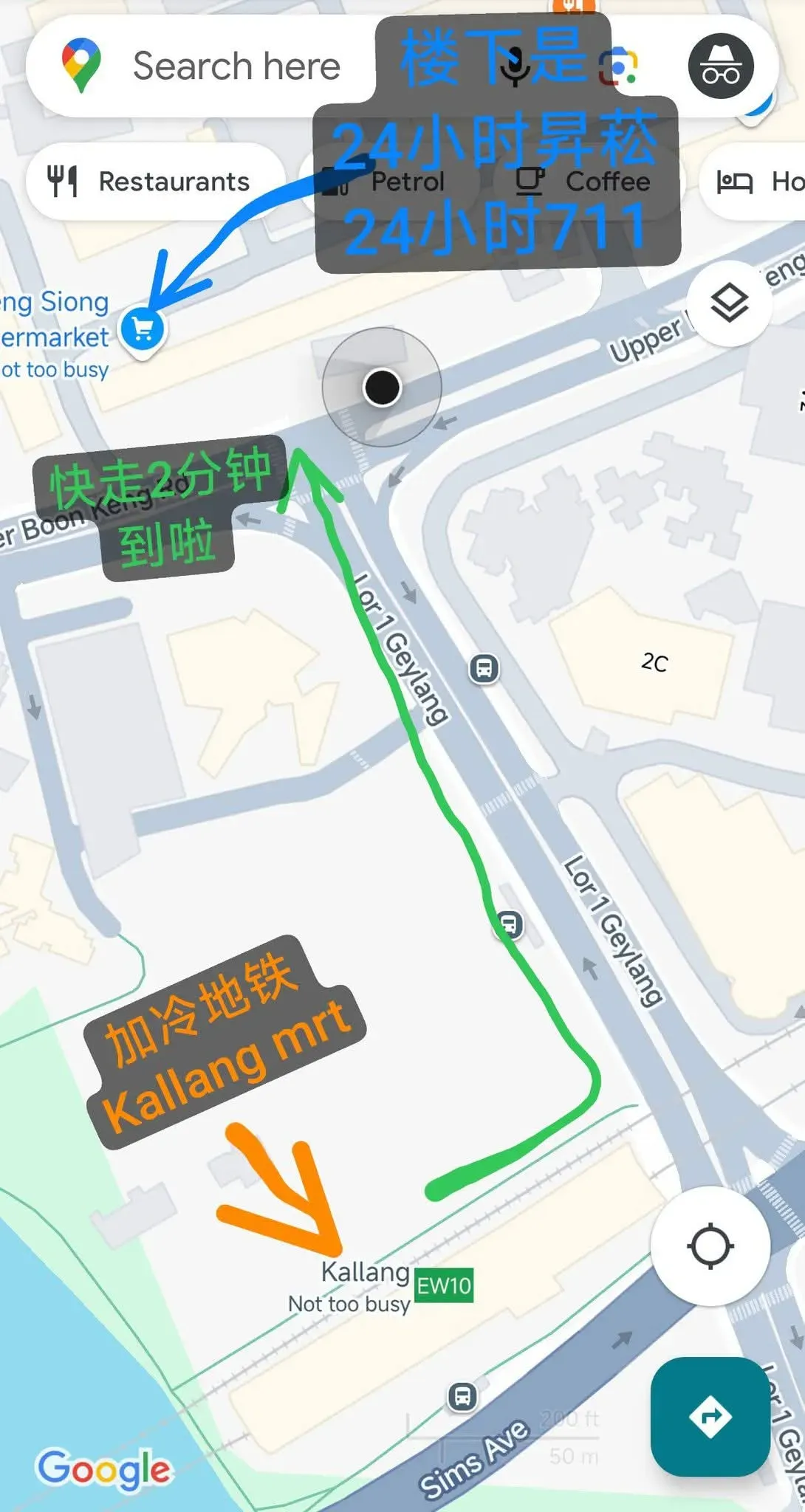Open the incognito profile icon

click(721, 66)
